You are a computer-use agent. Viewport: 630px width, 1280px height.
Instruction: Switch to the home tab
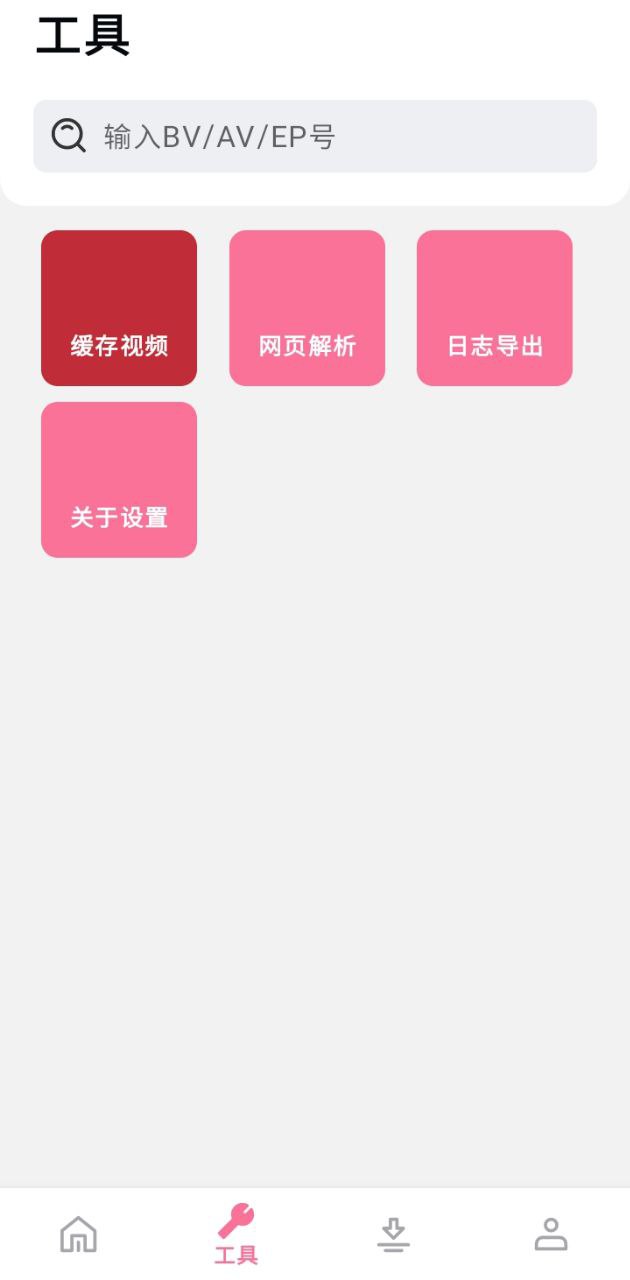(x=79, y=1234)
